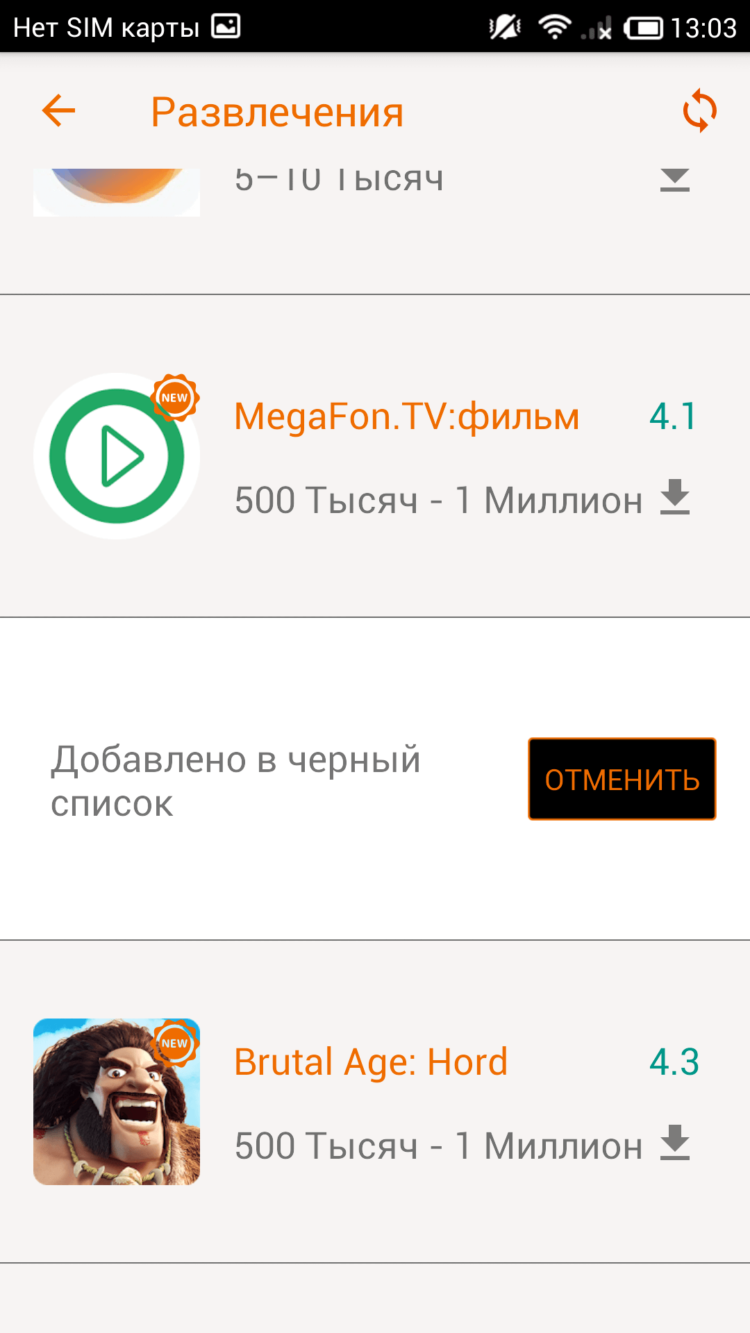Screen dimensions: 750x1333
Task: Tap the back arrow to leave Развлечения
Action: click(57, 111)
